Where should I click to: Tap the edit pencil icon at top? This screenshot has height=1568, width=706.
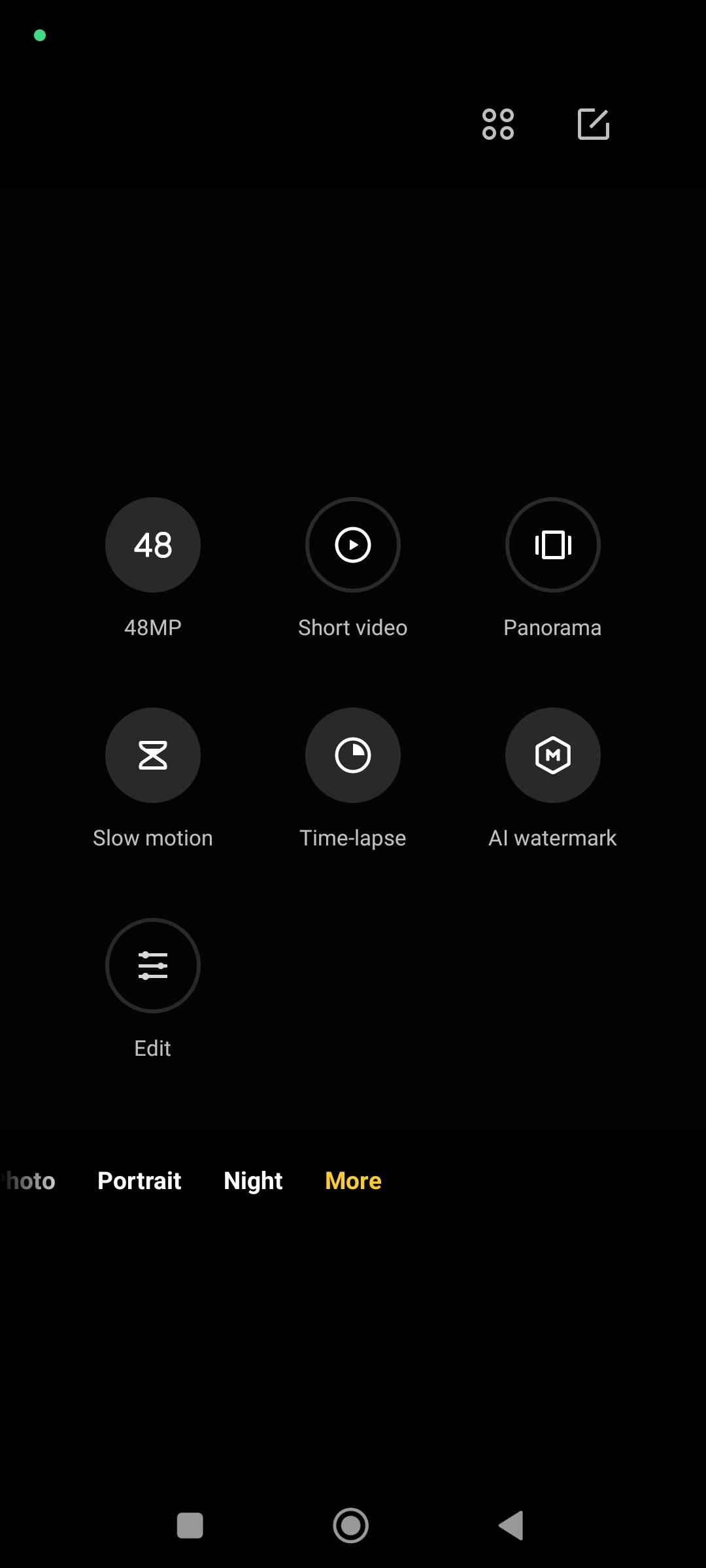point(594,124)
